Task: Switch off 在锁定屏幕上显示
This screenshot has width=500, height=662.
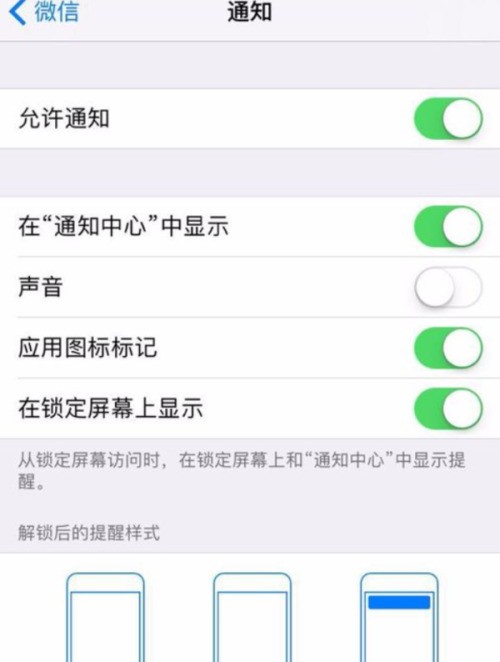Action: pyautogui.click(x=448, y=409)
